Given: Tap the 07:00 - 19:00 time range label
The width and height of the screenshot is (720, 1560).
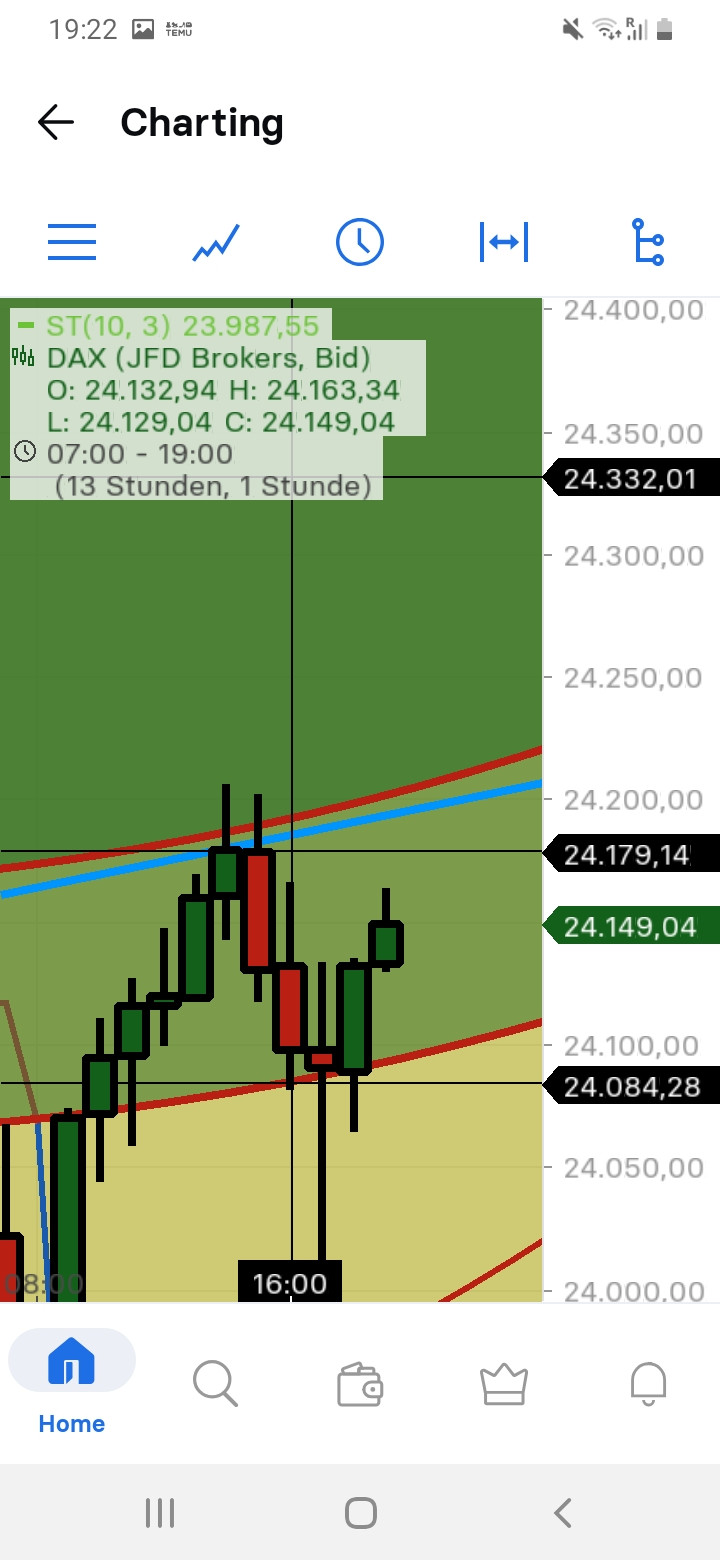Looking at the screenshot, I should point(140,453).
